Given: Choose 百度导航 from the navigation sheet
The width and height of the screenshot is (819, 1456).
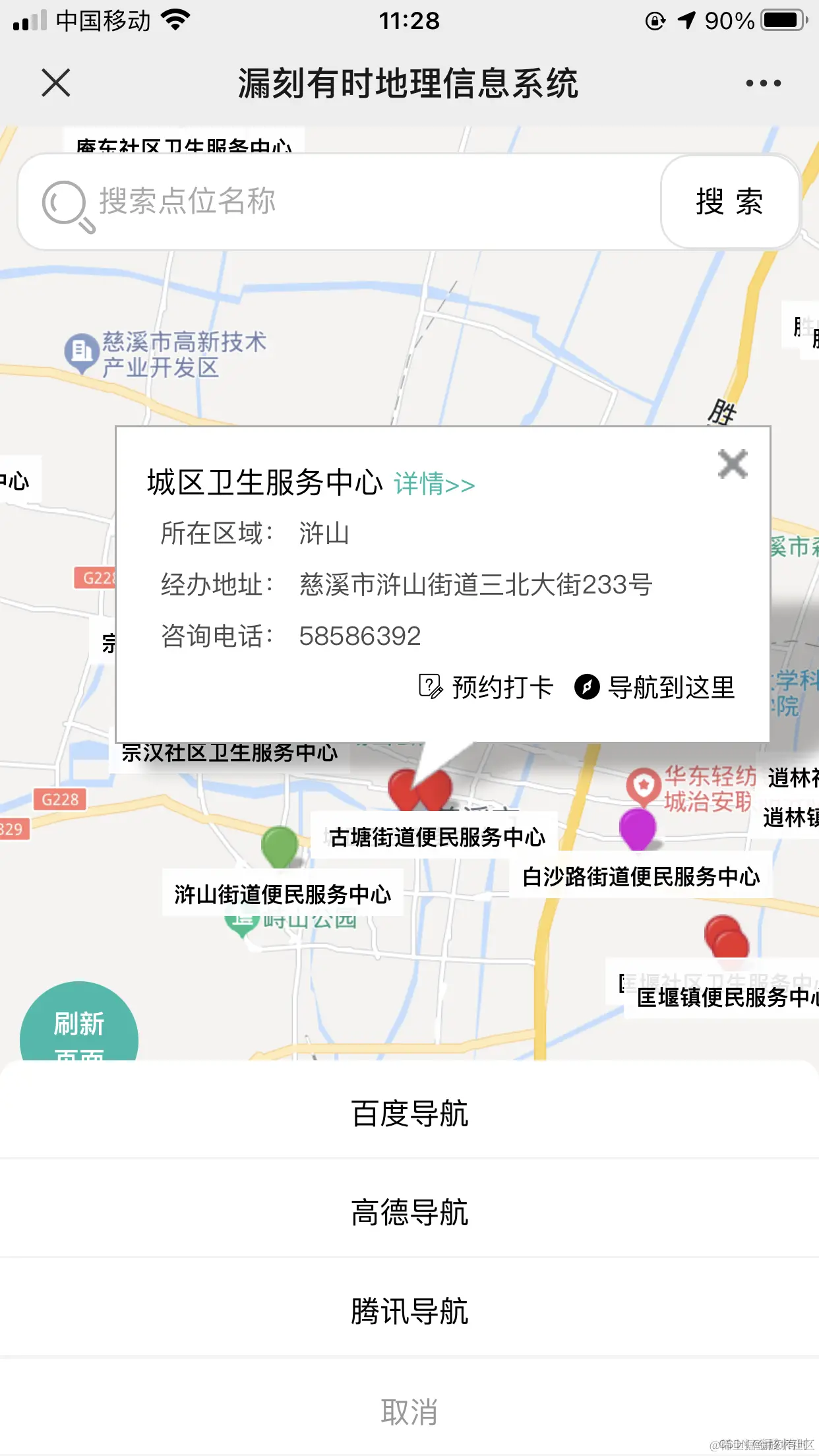Looking at the screenshot, I should [x=409, y=1113].
